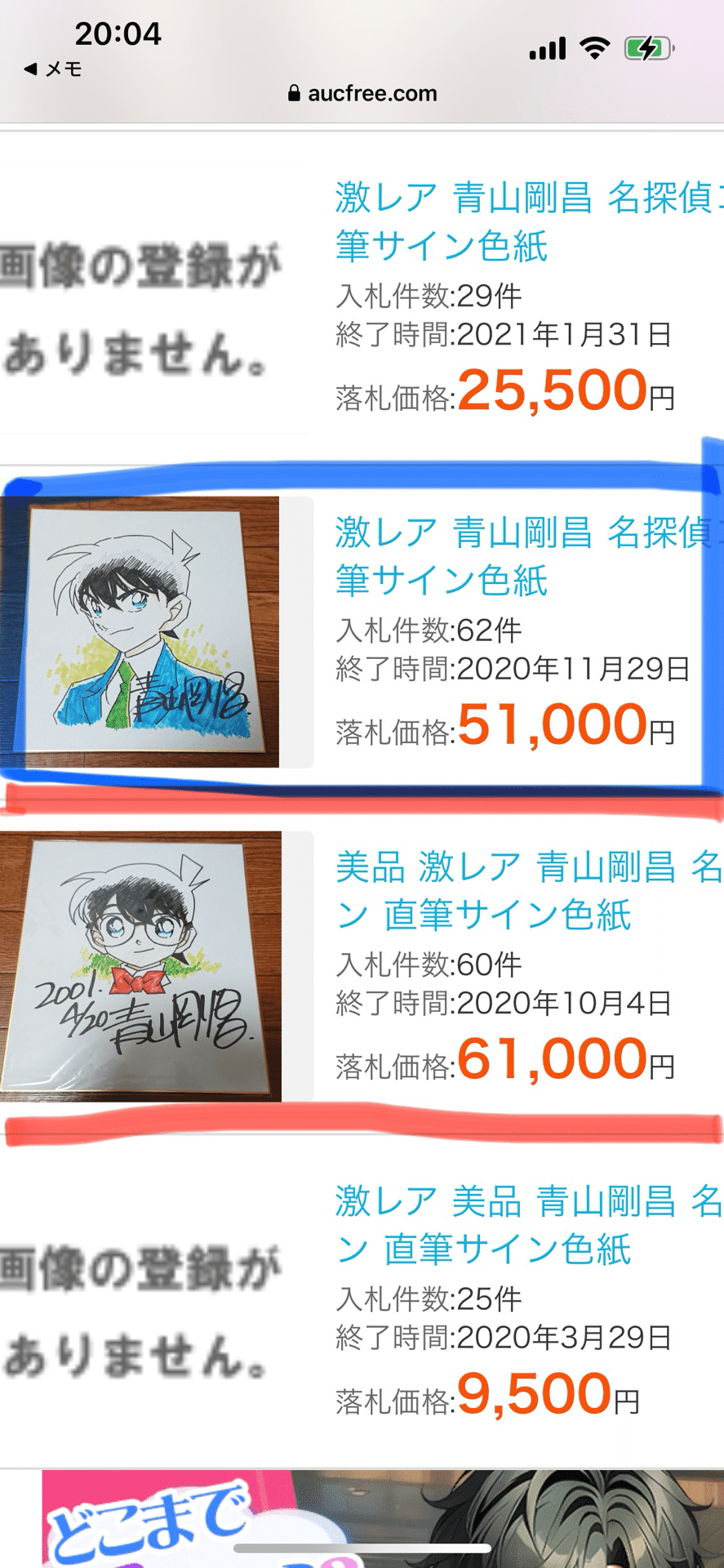Tap the aucfree.com address bar
Viewport: 724px width, 1568px height.
362,94
